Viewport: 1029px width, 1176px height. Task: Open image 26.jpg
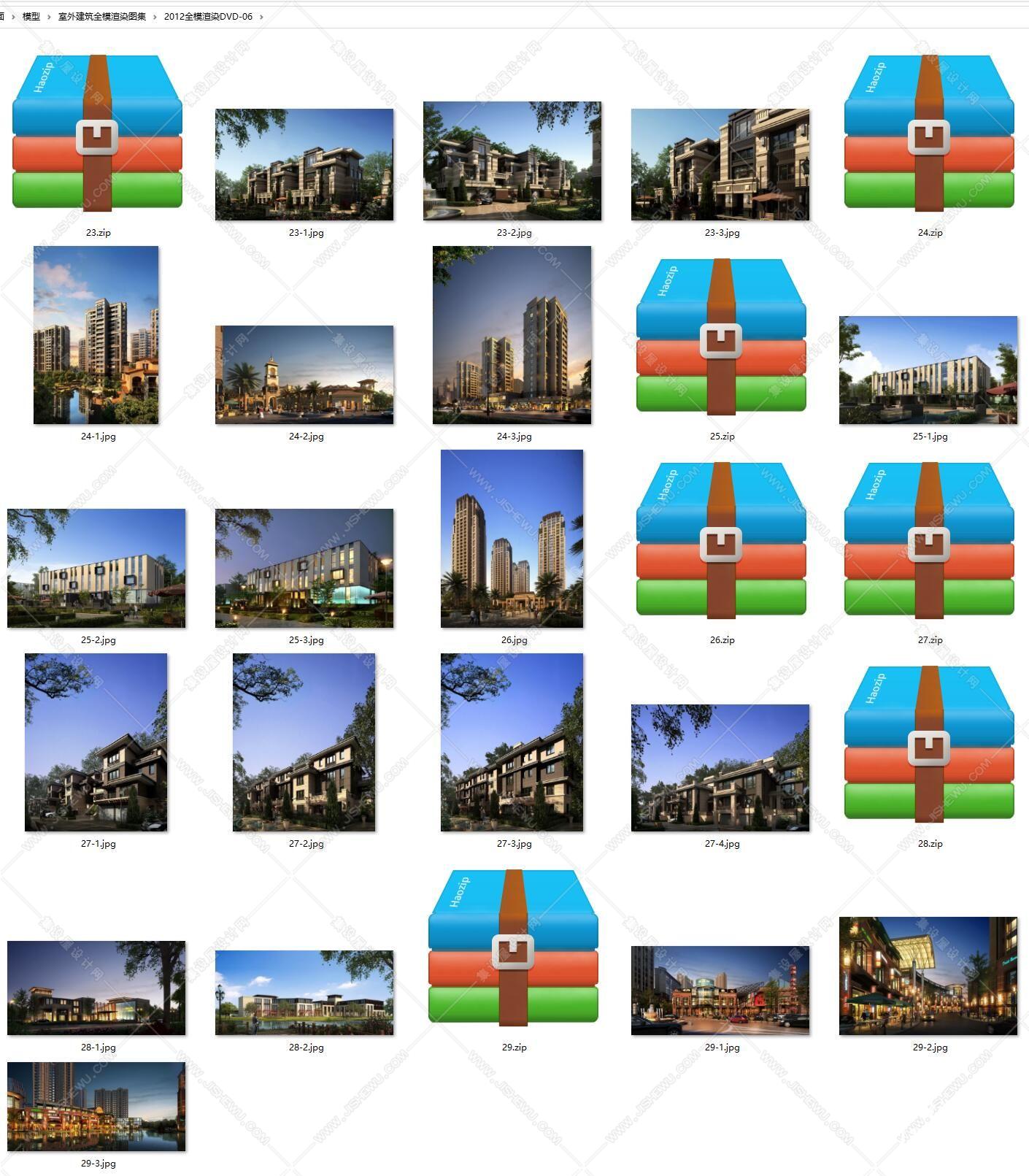(x=512, y=539)
